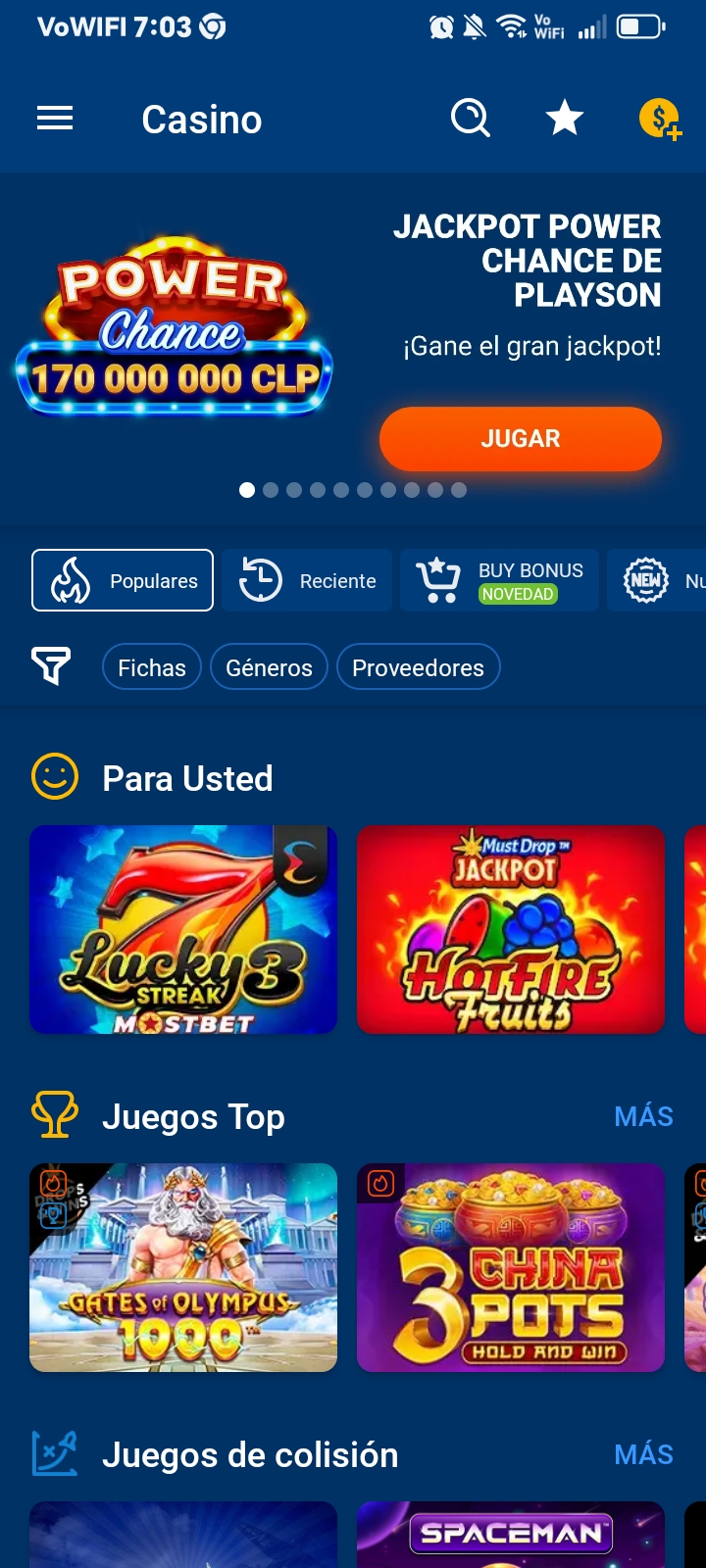The image size is (706, 1568).
Task: Filter games by Fichas
Action: pos(152,667)
